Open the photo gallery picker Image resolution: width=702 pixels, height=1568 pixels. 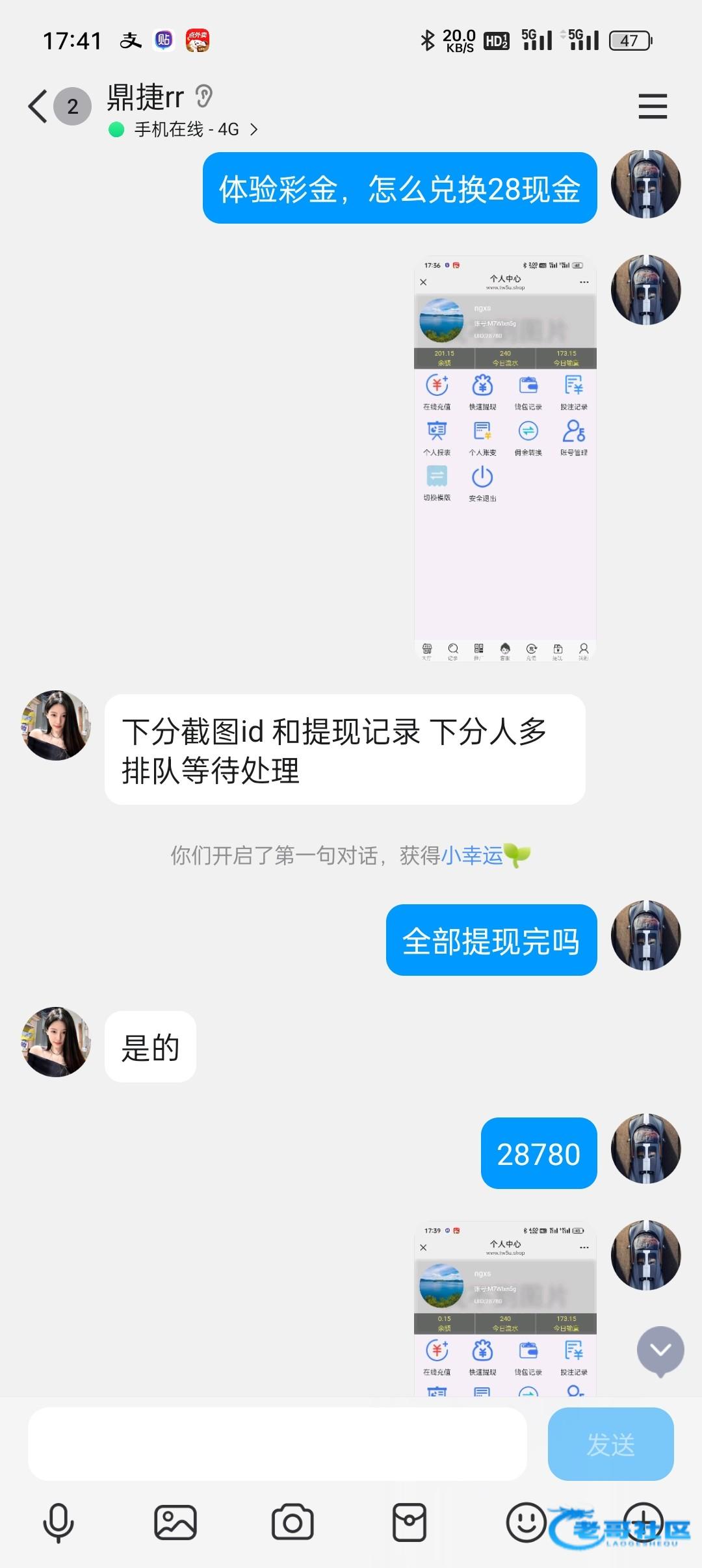coord(175,1522)
